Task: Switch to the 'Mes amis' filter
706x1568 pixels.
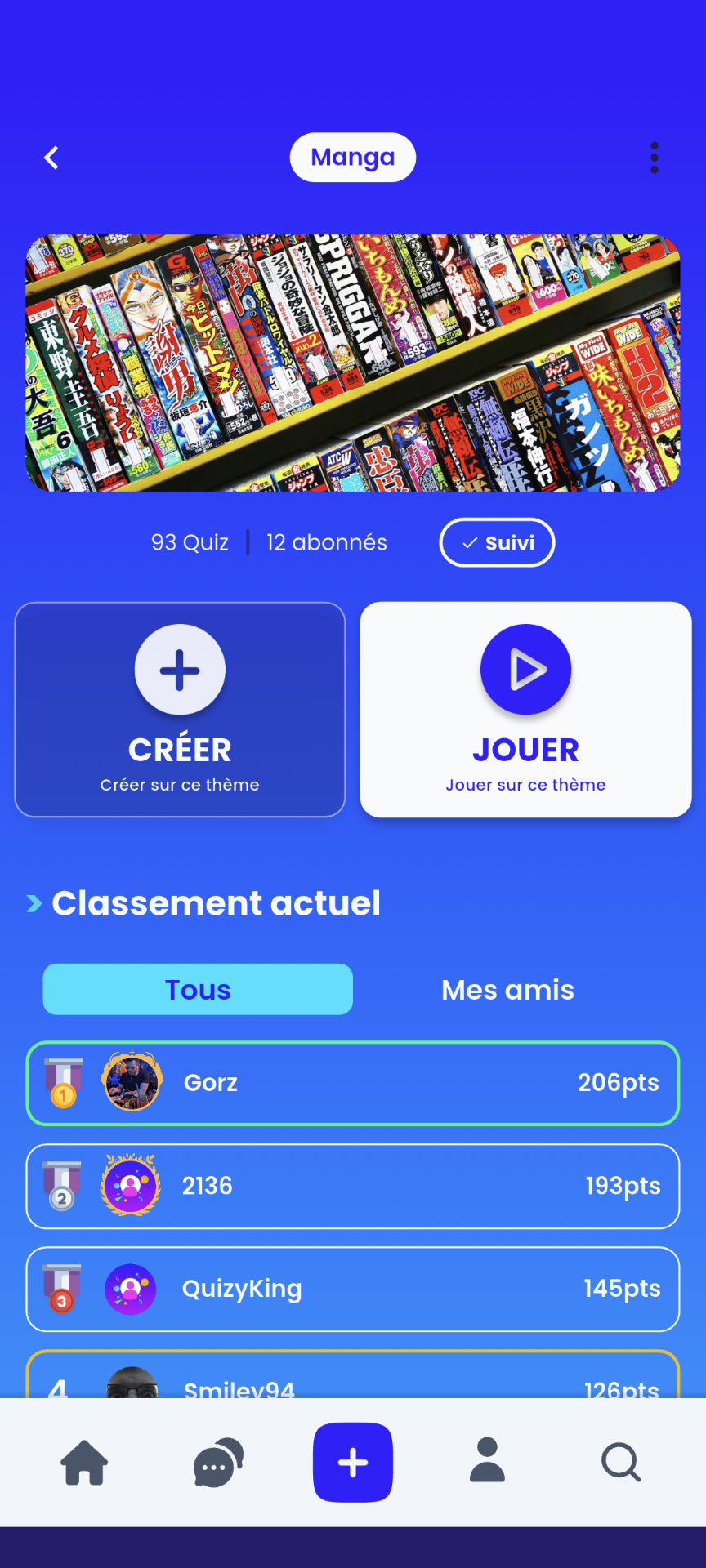Action: click(507, 989)
